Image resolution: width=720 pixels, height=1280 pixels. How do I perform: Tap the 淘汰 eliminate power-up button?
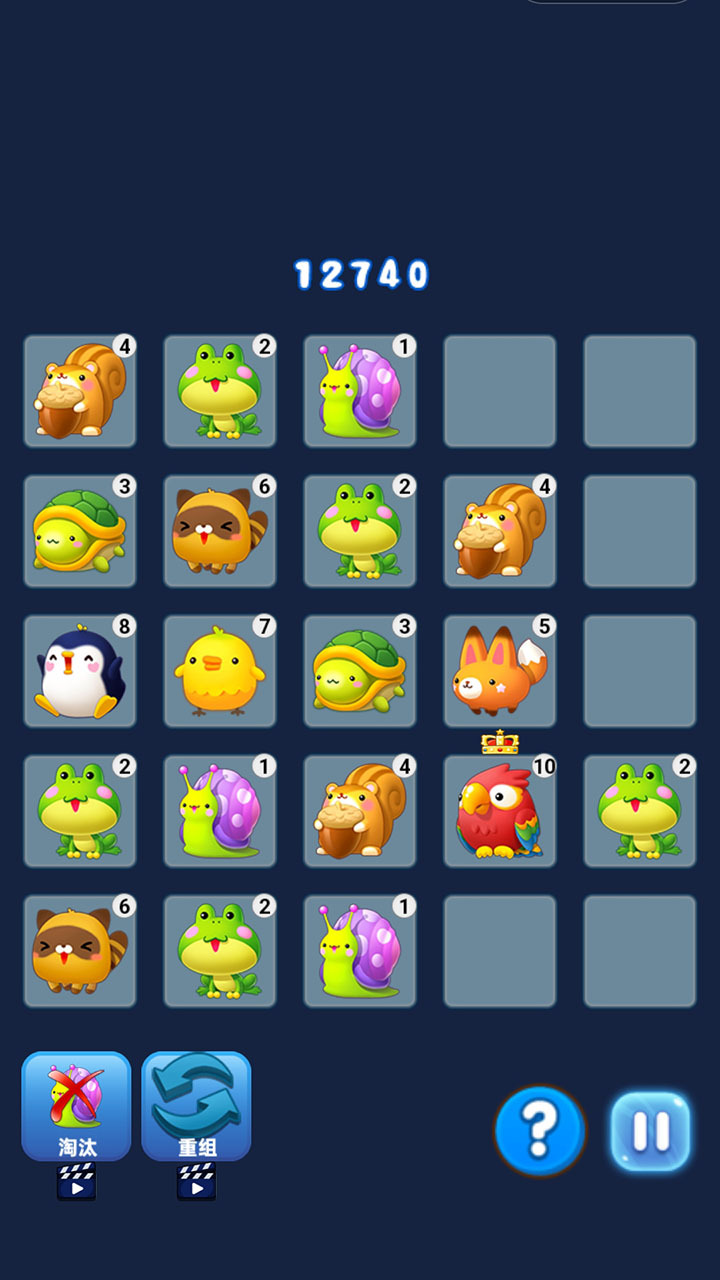click(76, 1106)
